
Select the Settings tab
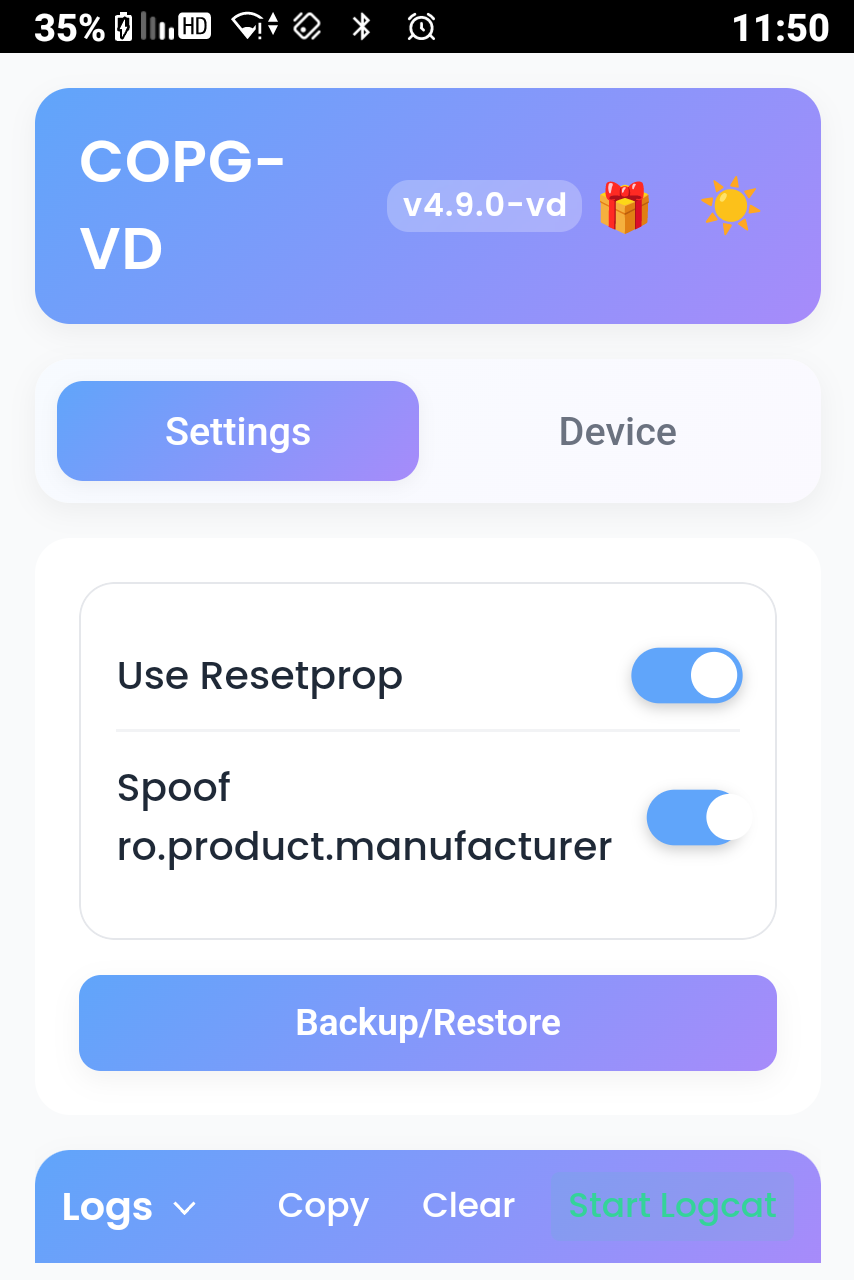(x=238, y=431)
